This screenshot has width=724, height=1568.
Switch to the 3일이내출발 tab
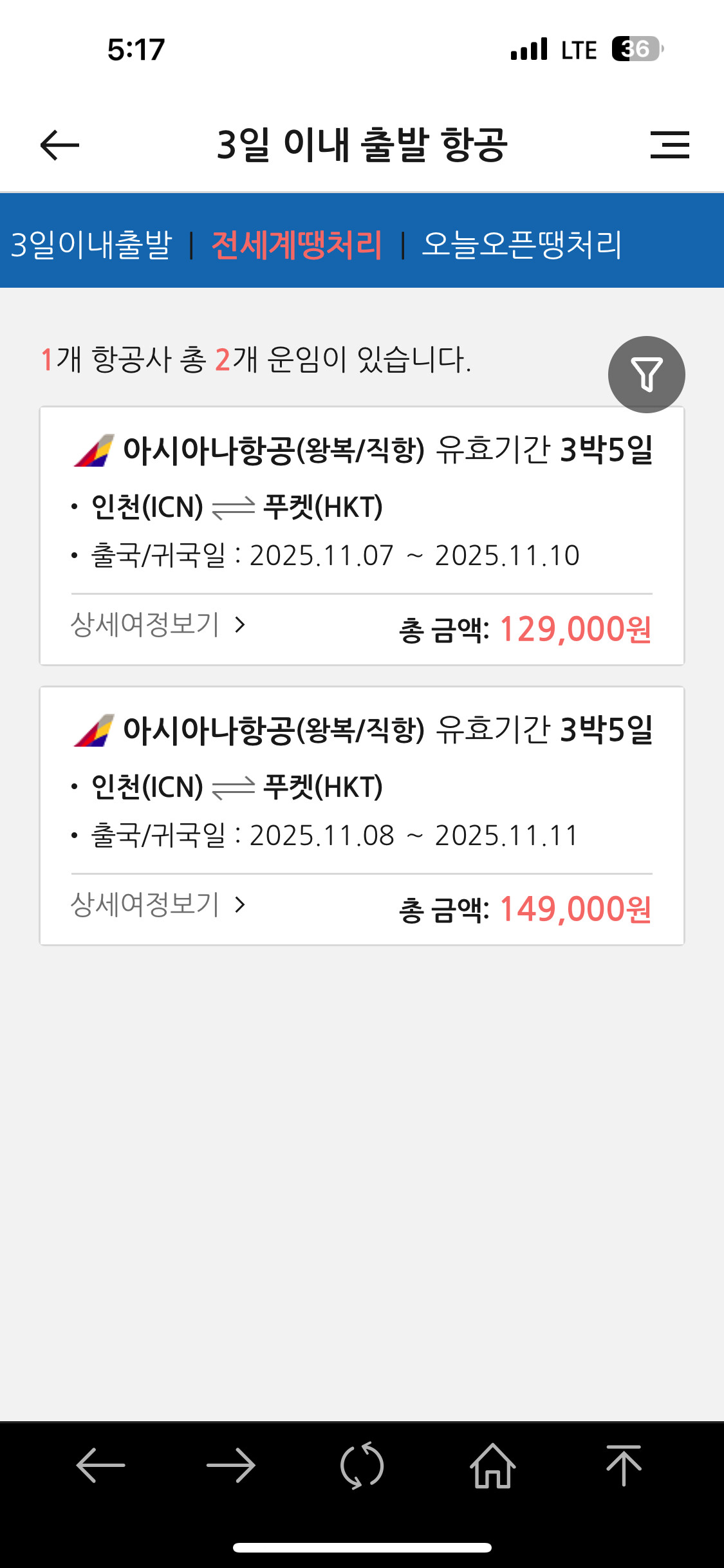tap(91, 245)
